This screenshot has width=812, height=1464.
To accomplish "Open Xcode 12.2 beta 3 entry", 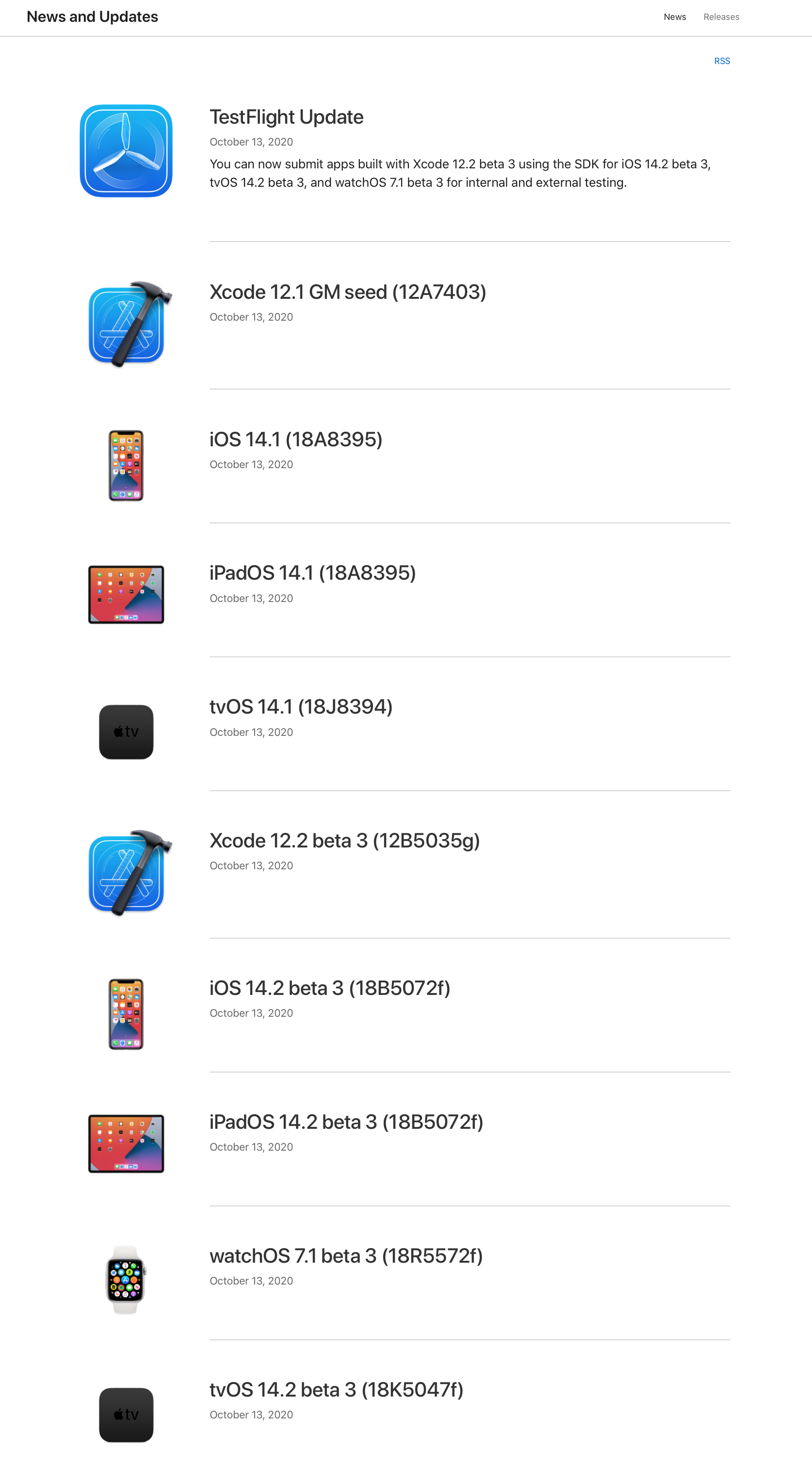I will (344, 841).
